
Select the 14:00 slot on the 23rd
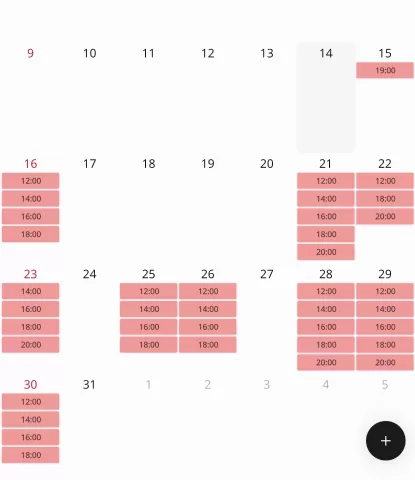click(x=31, y=291)
